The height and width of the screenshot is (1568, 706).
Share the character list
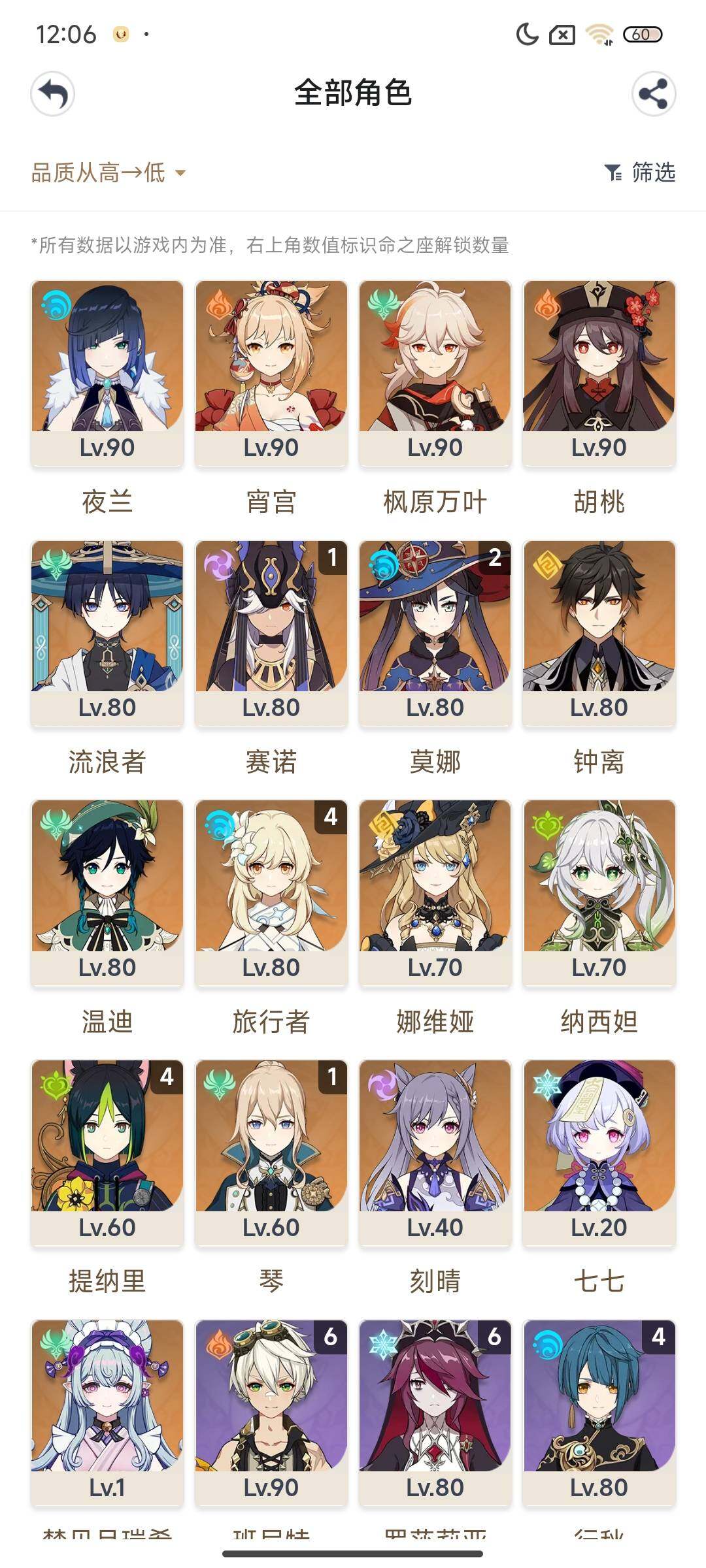coord(653,94)
